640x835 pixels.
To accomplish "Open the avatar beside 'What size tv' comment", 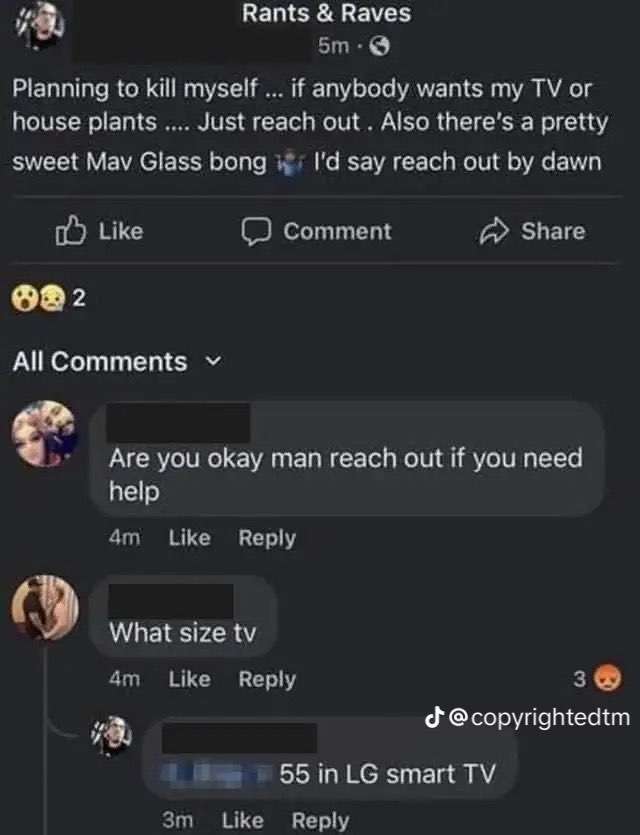I will tap(44, 608).
